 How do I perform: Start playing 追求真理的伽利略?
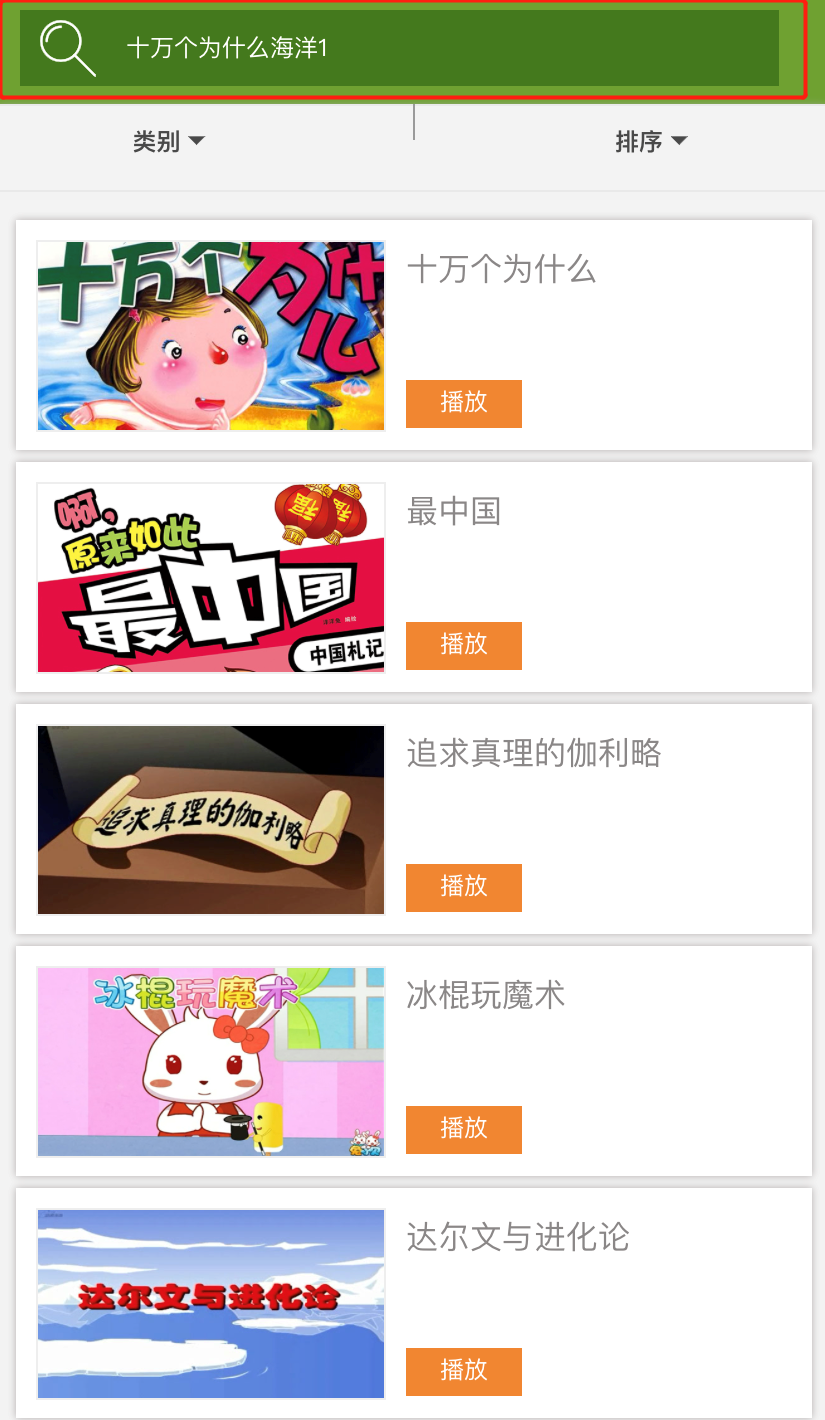pos(463,887)
